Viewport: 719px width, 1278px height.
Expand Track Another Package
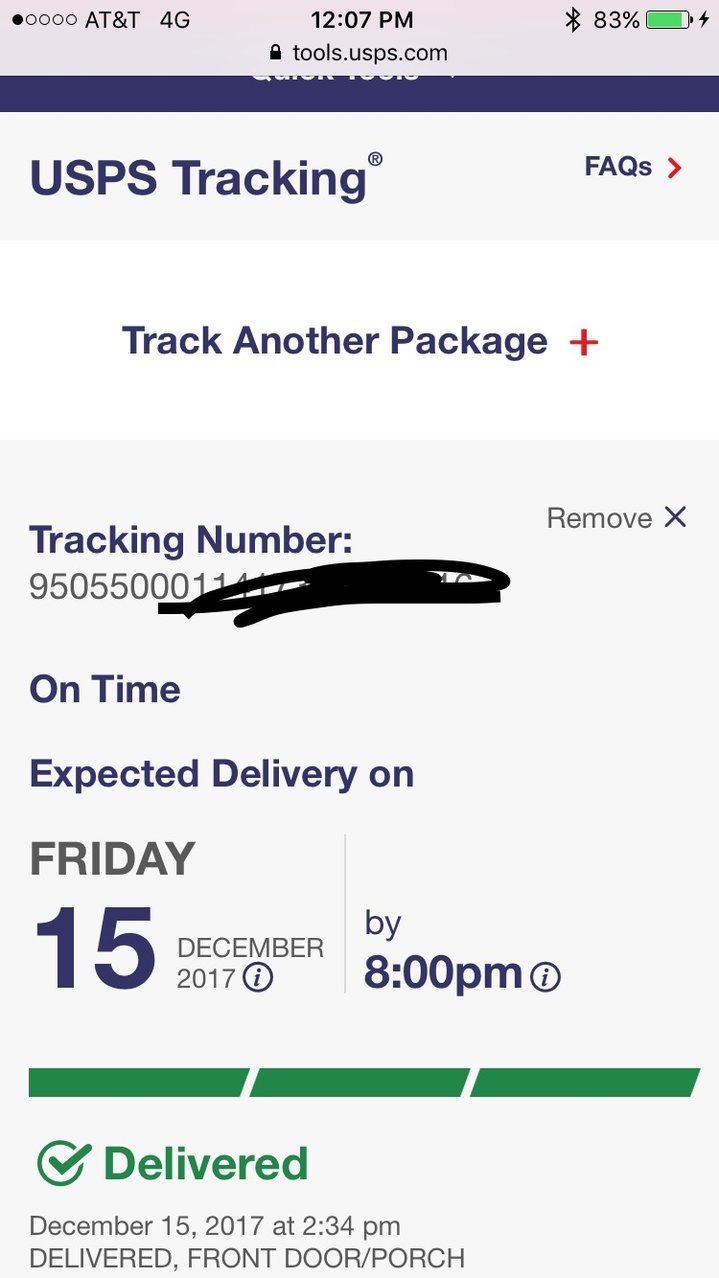(x=360, y=341)
